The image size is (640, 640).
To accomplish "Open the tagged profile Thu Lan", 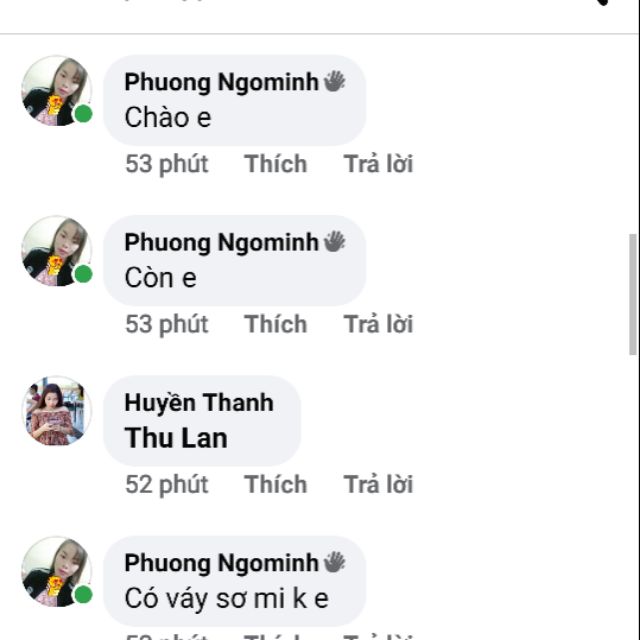I will click(175, 438).
